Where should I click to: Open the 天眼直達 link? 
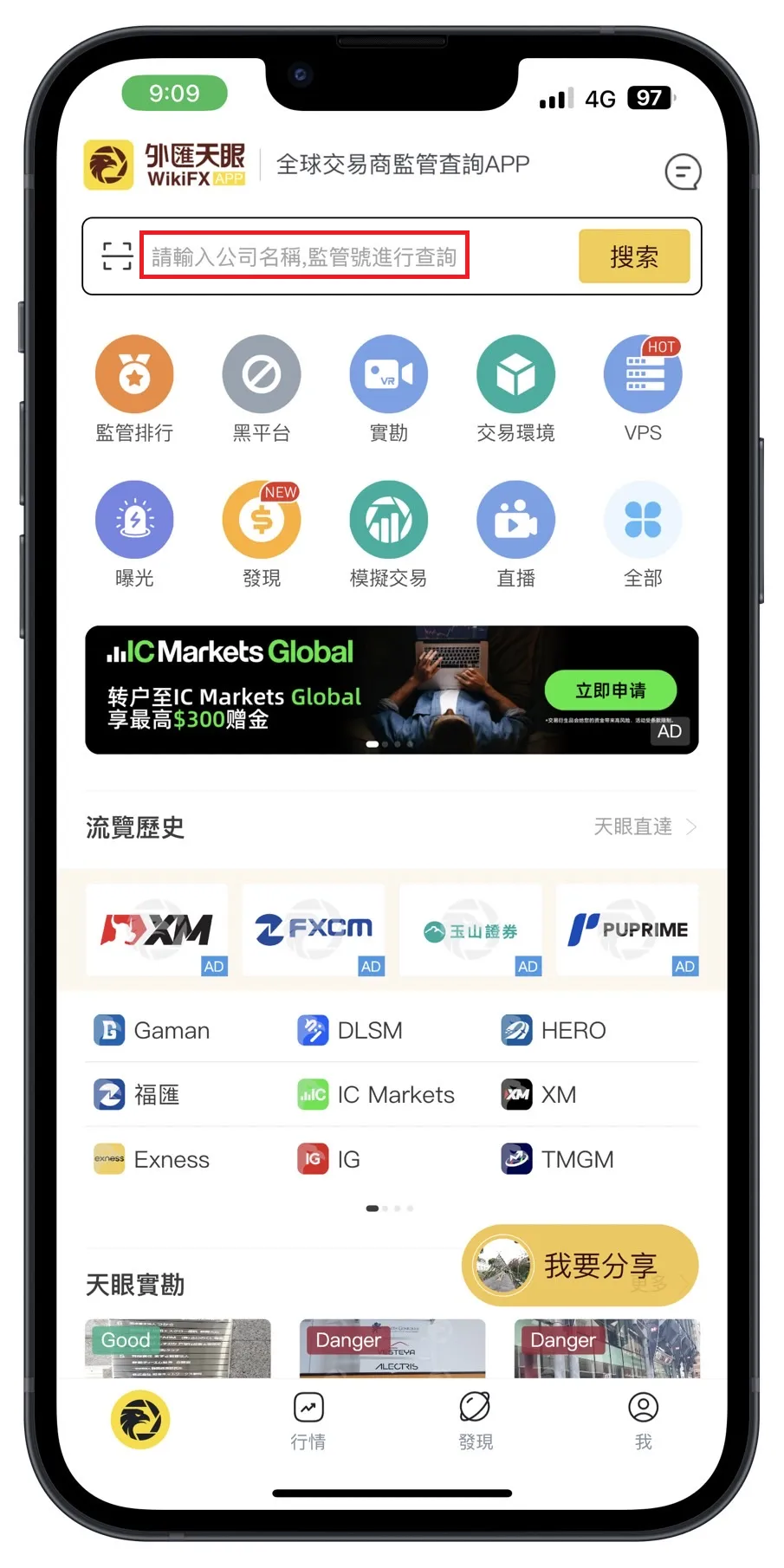click(x=645, y=826)
